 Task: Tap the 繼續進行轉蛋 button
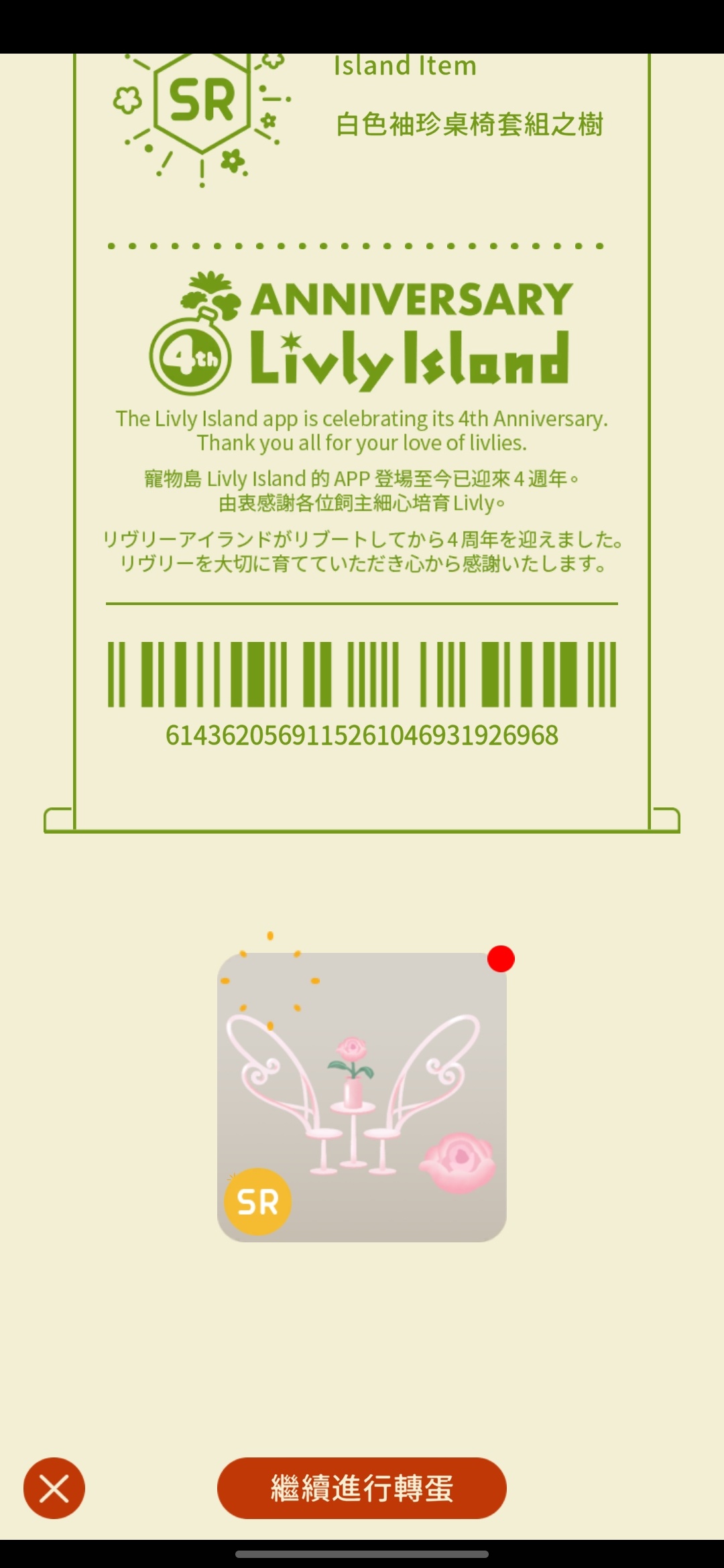coord(361,1488)
